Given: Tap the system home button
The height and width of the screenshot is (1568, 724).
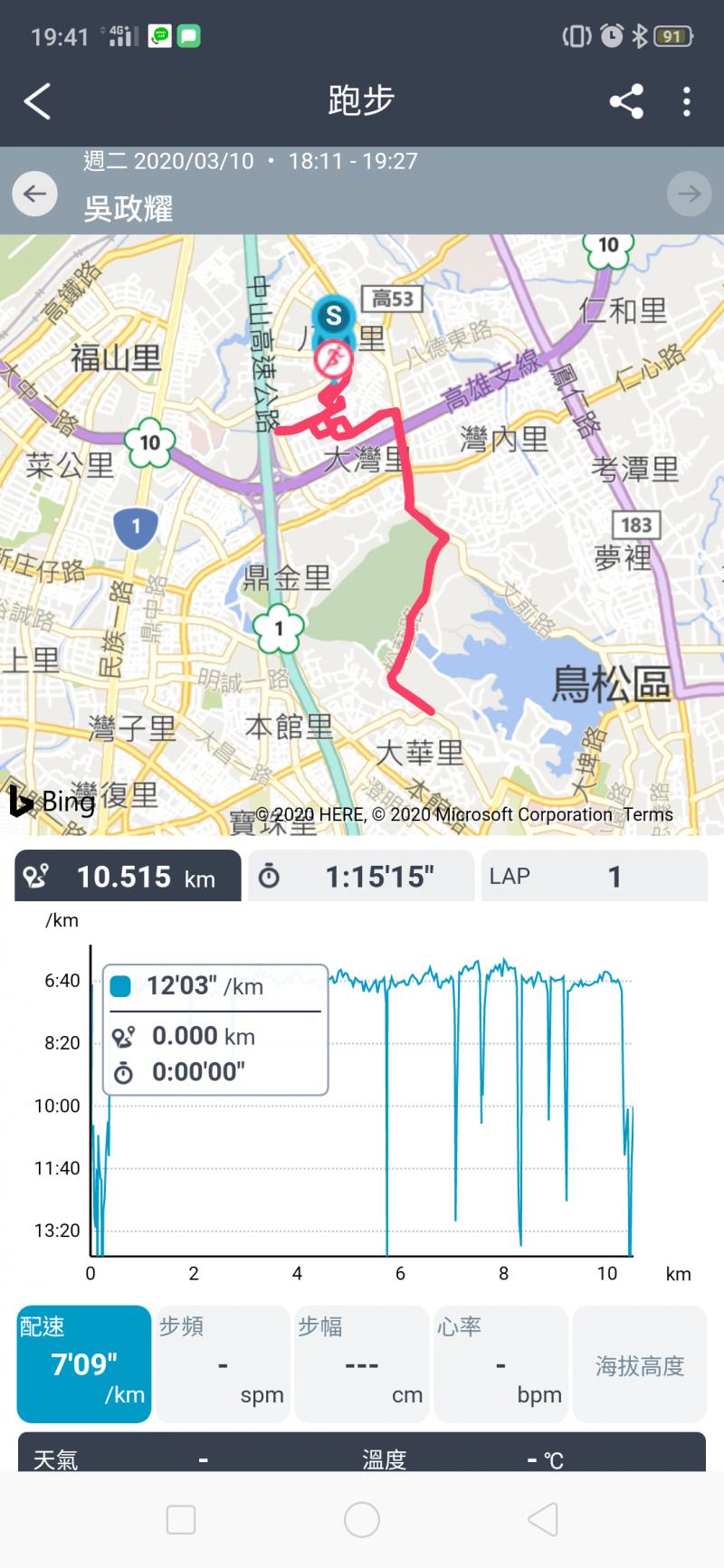Looking at the screenshot, I should point(362,1520).
